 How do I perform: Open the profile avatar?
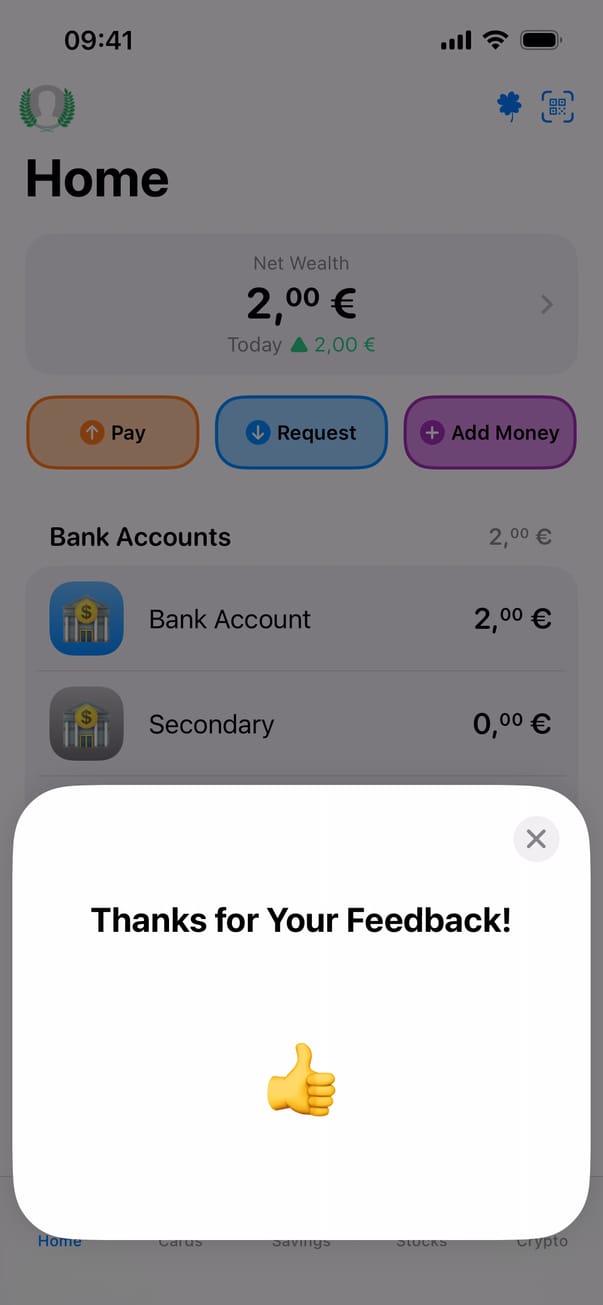[47, 108]
